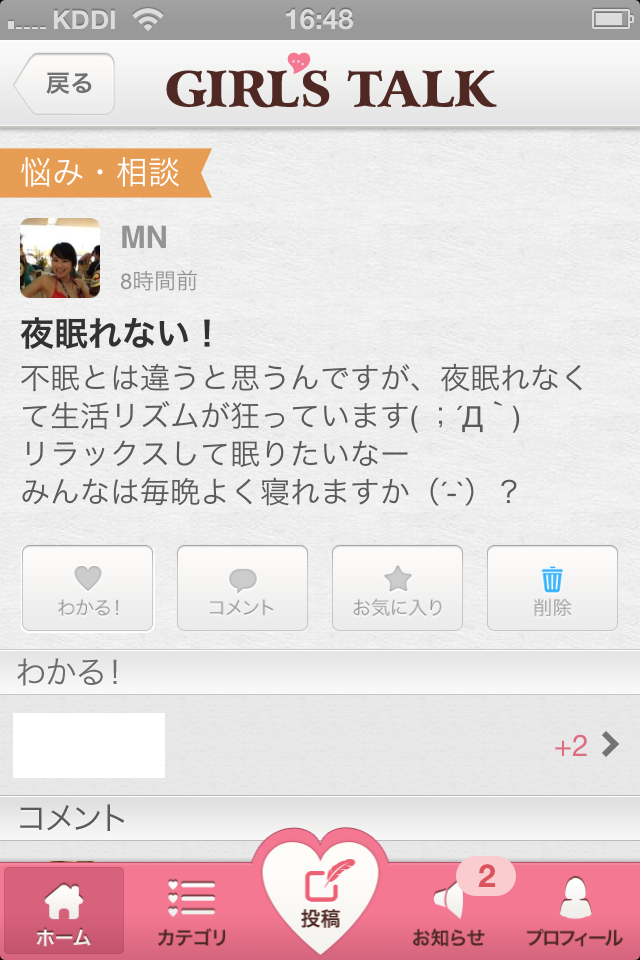This screenshot has height=960, width=640.
Task: Open the お知らせ notifications tab
Action: click(x=449, y=910)
